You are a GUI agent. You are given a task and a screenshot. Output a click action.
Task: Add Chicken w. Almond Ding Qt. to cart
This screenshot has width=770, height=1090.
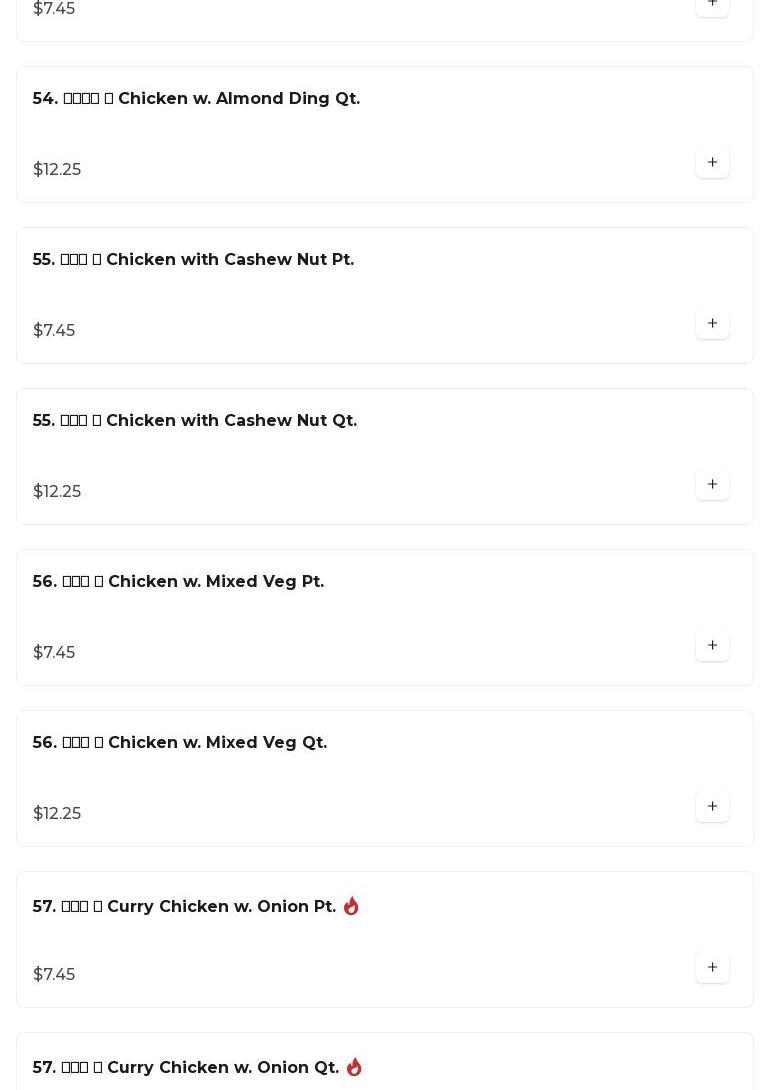tap(712, 163)
